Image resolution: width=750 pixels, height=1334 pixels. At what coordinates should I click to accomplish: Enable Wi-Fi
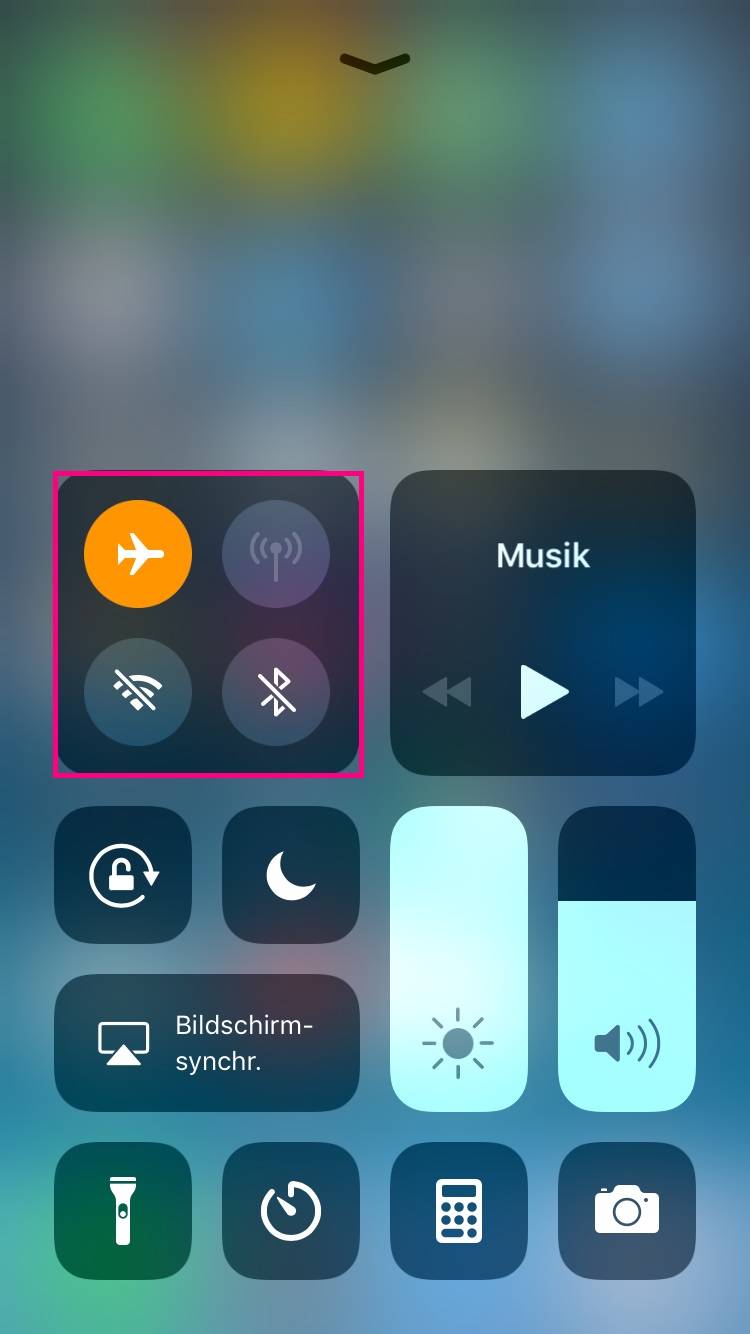[x=138, y=692]
